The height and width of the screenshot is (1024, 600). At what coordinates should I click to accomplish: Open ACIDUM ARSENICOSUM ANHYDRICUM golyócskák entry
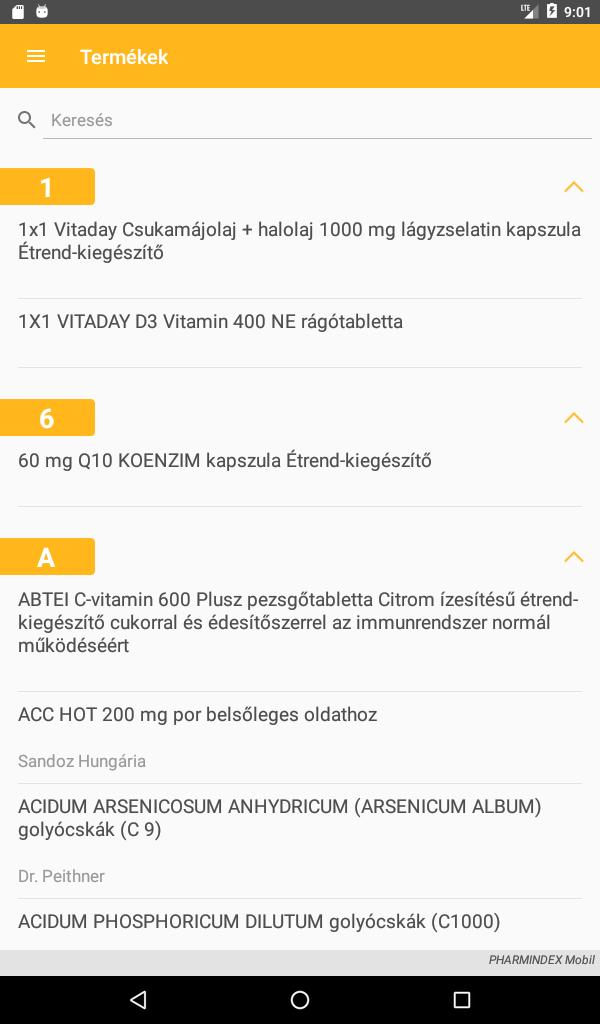tap(300, 841)
